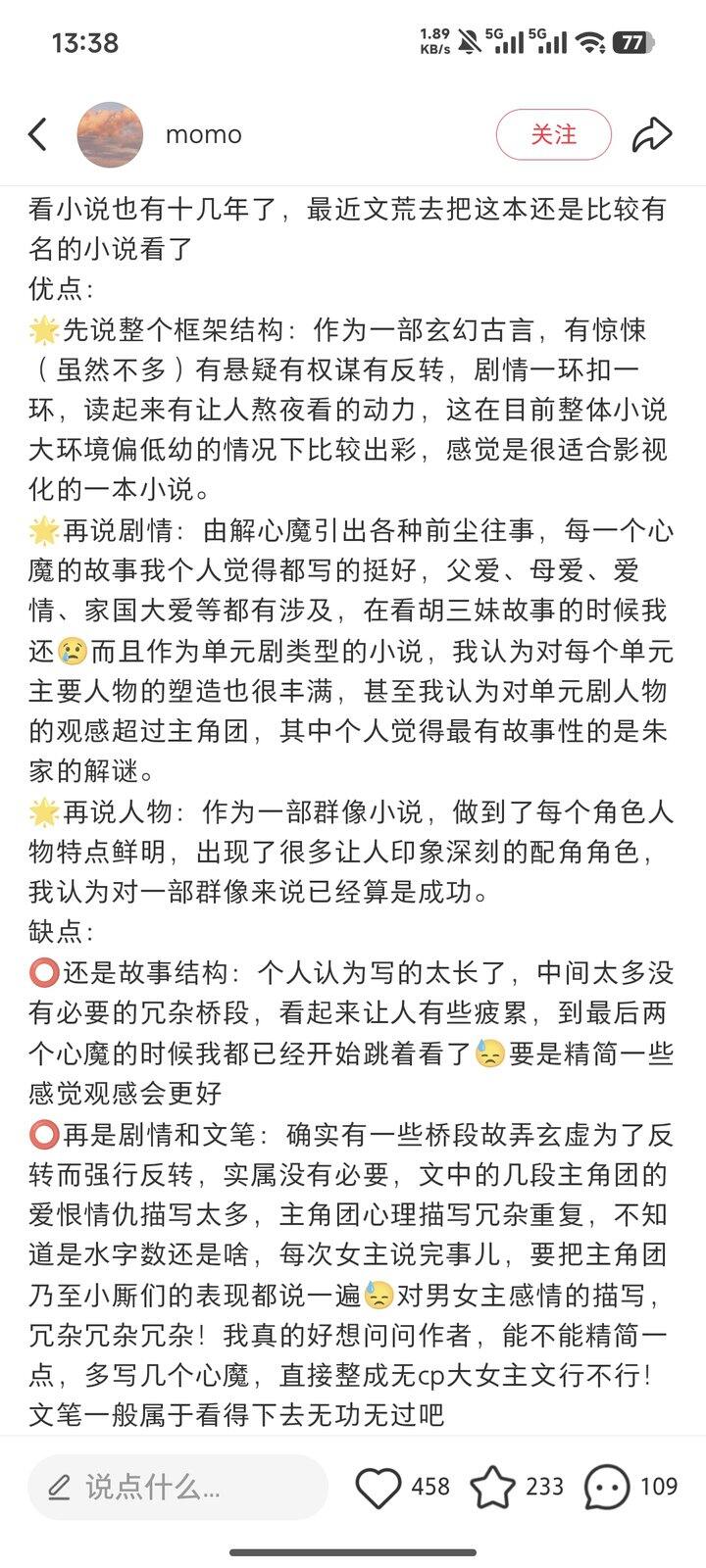Open the comments bubble icon
The image size is (706, 1568).
pyautogui.click(x=607, y=1488)
